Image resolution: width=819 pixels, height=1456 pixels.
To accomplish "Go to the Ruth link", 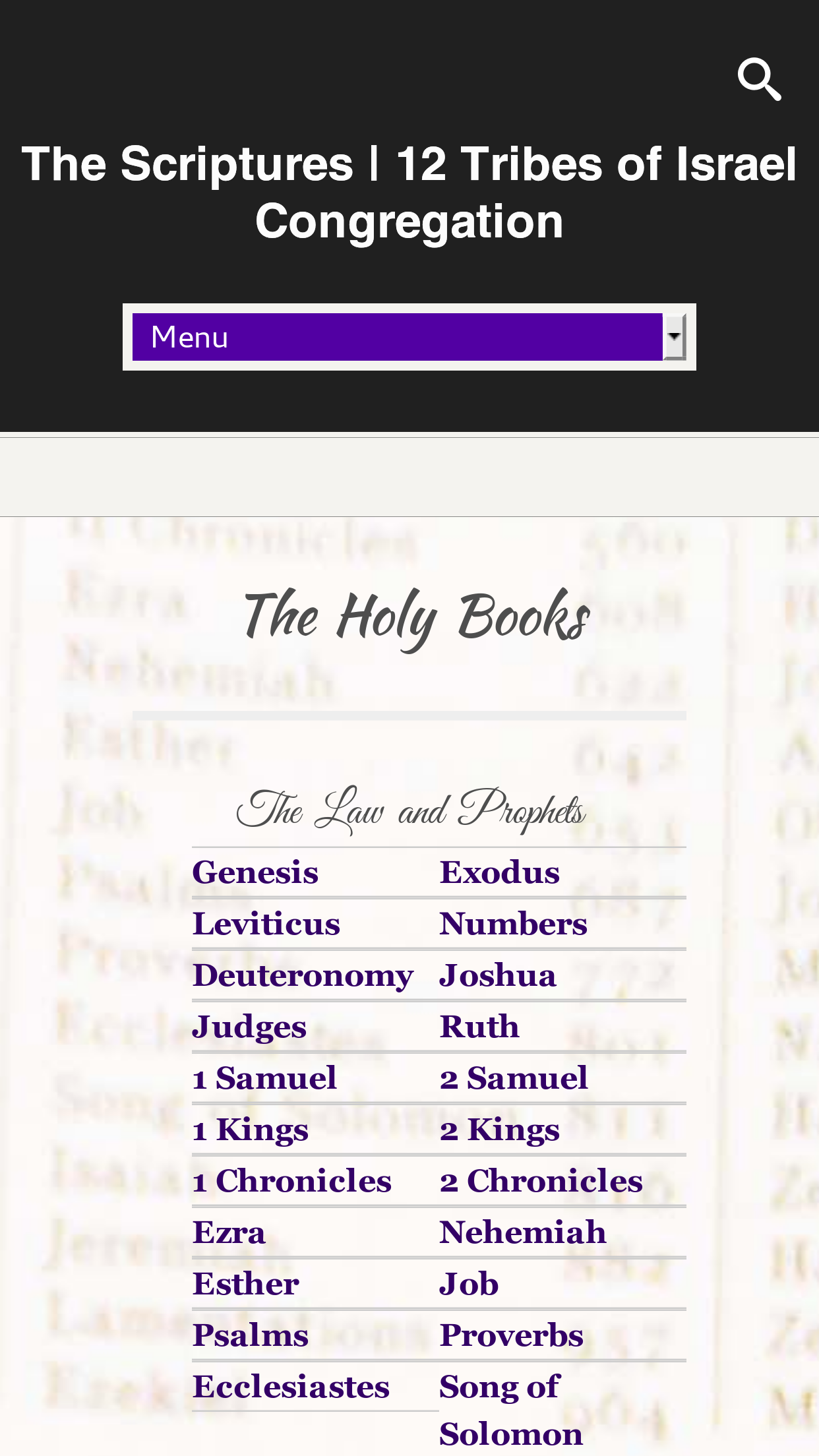I will 479,1027.
